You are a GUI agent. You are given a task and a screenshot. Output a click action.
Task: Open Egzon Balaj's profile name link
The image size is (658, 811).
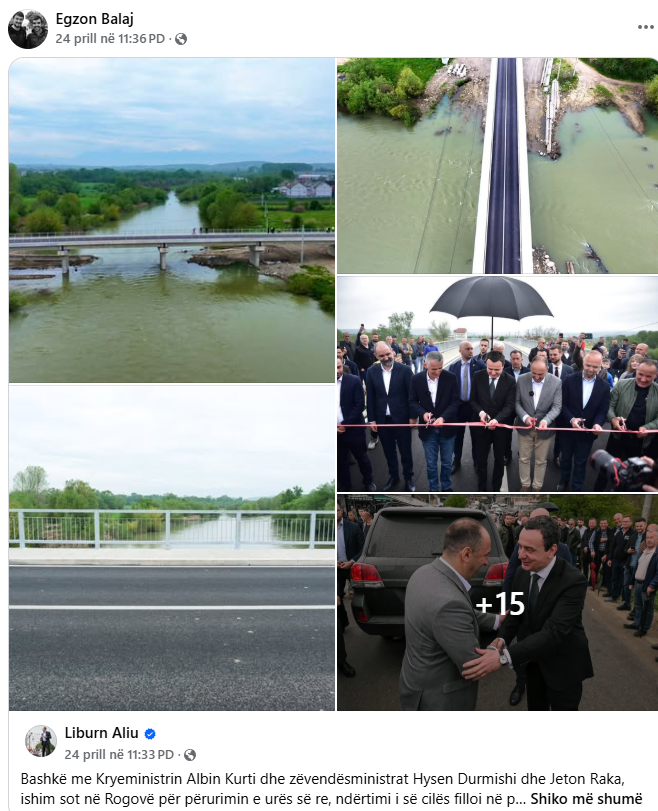(x=94, y=19)
